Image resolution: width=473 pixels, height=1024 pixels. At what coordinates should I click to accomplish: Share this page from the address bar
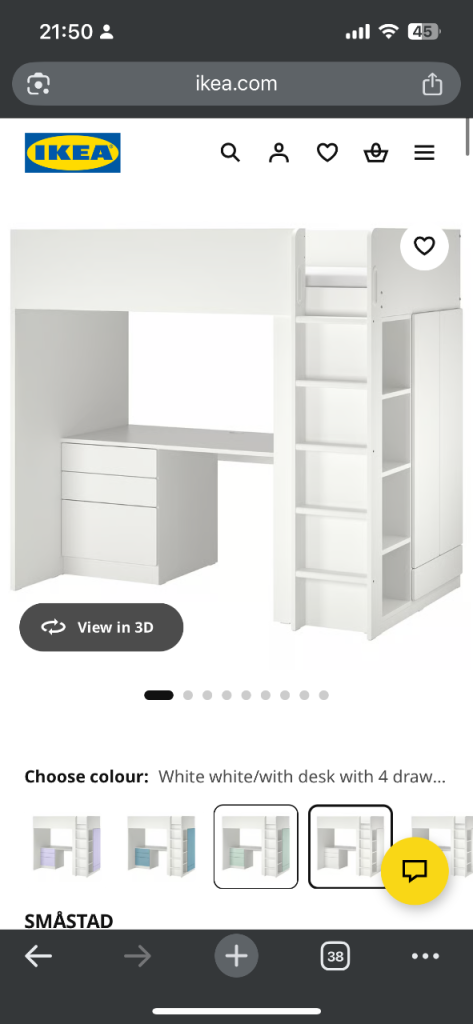432,84
